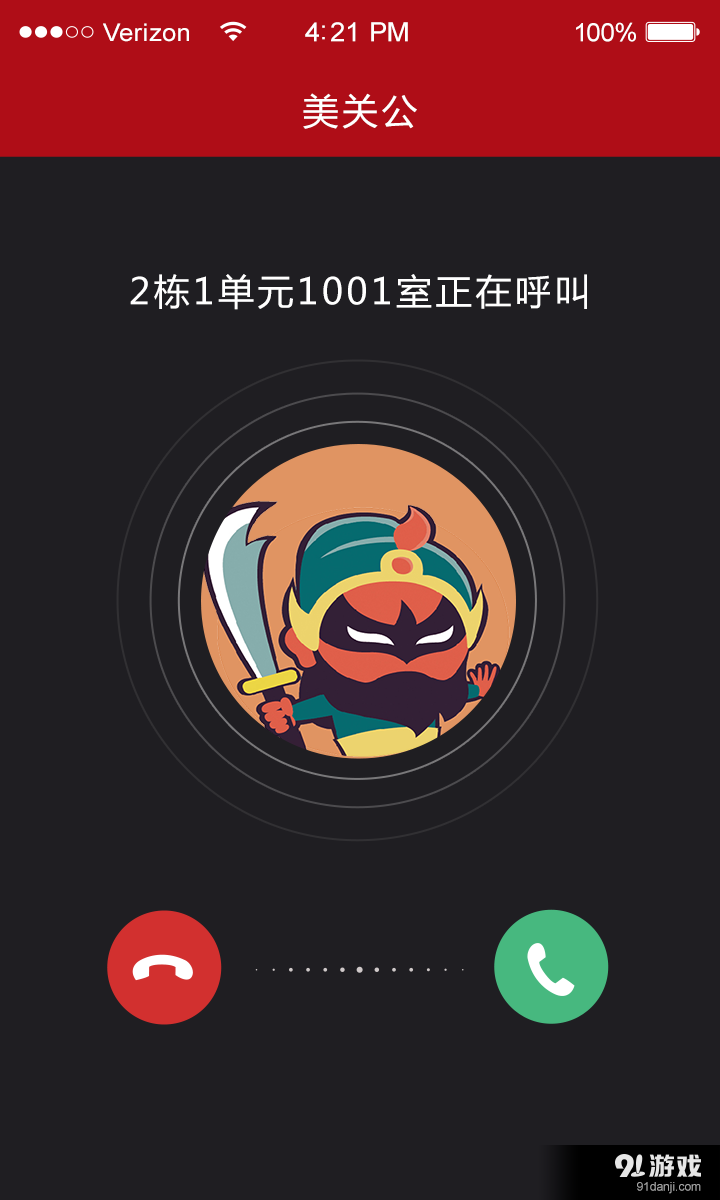Viewport: 720px width, 1200px height.
Task: Decline the incoming call with red button
Action: (x=164, y=967)
